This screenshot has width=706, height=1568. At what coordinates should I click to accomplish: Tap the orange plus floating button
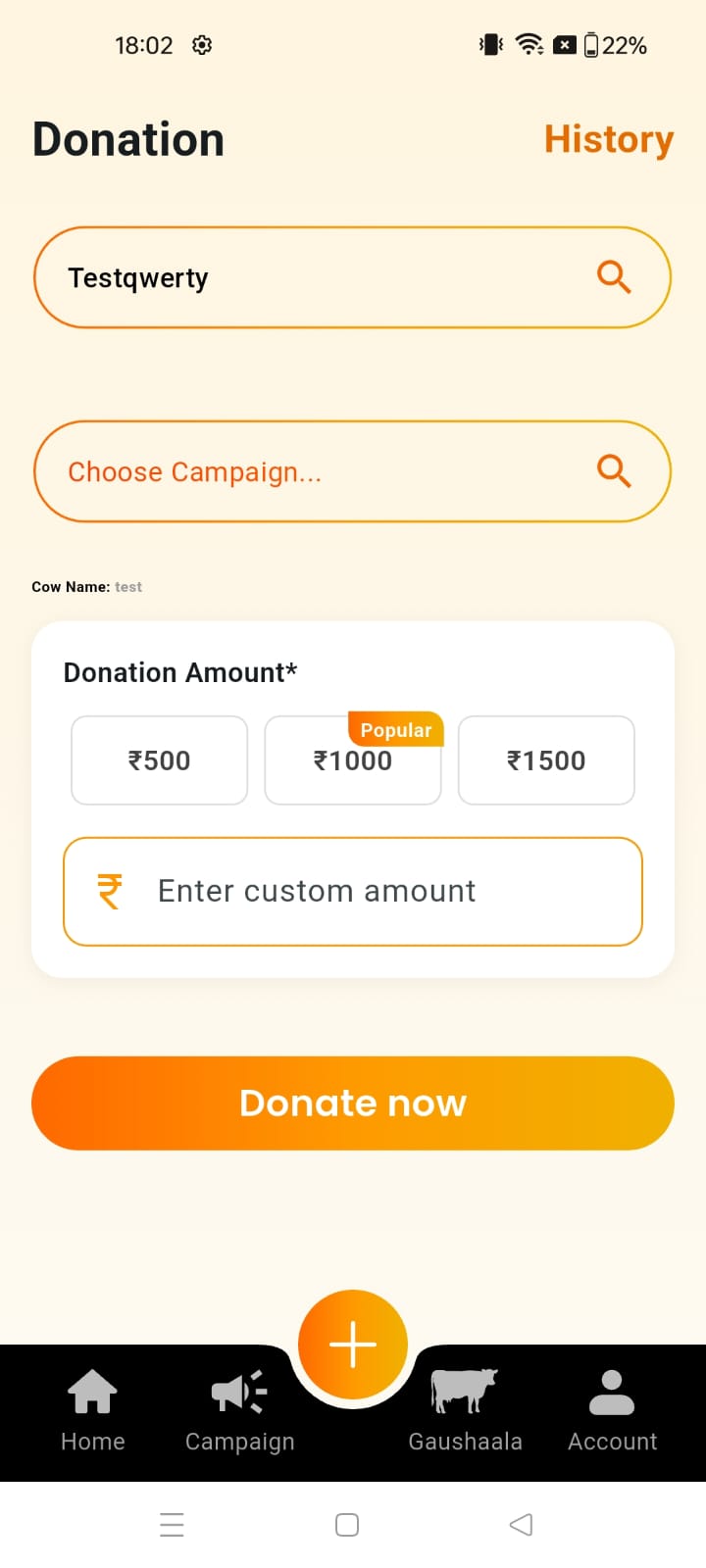[x=353, y=1344]
